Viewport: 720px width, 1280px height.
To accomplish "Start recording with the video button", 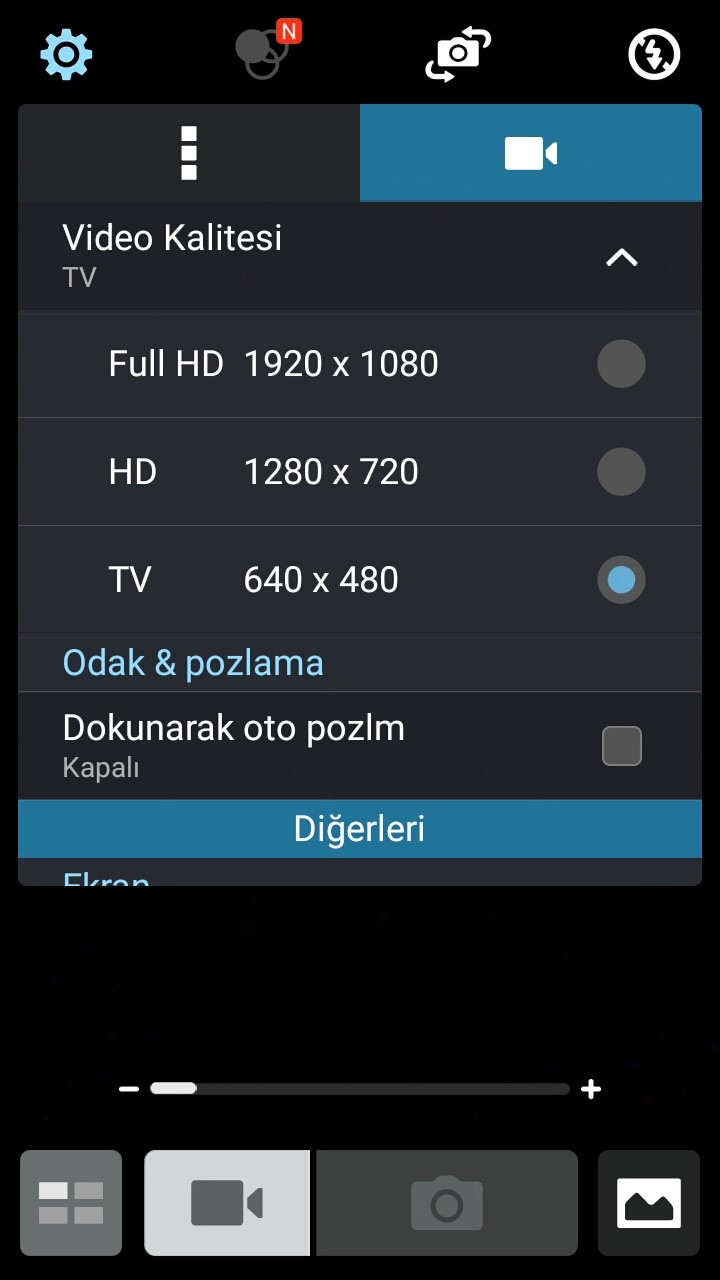I will [x=227, y=1203].
